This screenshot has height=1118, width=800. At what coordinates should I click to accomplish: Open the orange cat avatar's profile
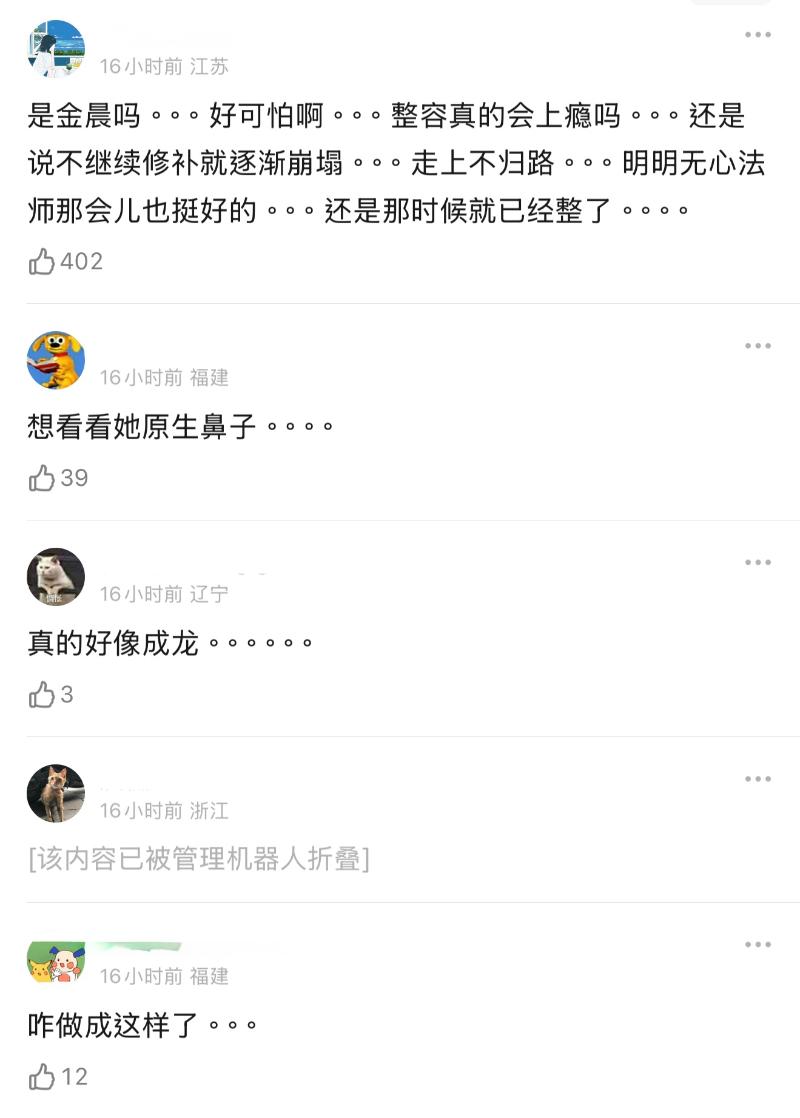coord(56,793)
